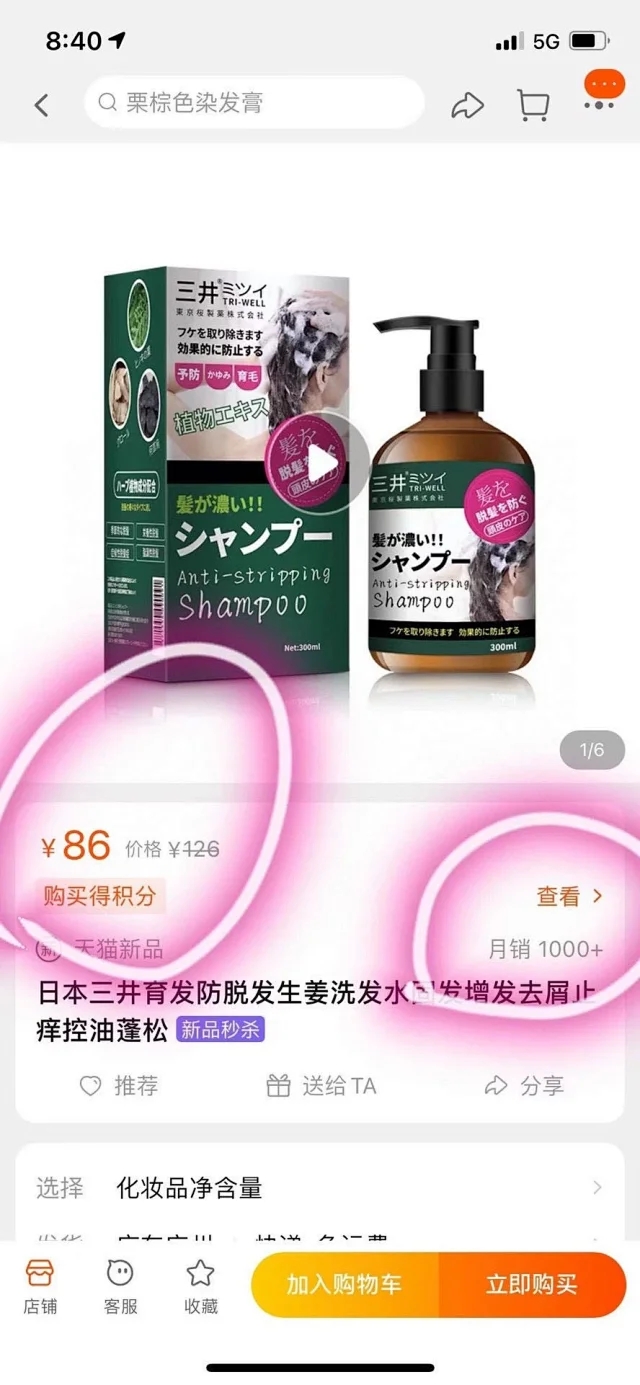Image resolution: width=640 pixels, height=1385 pixels.
Task: Tap 查看 next to 购买得积分
Action: coord(569,896)
